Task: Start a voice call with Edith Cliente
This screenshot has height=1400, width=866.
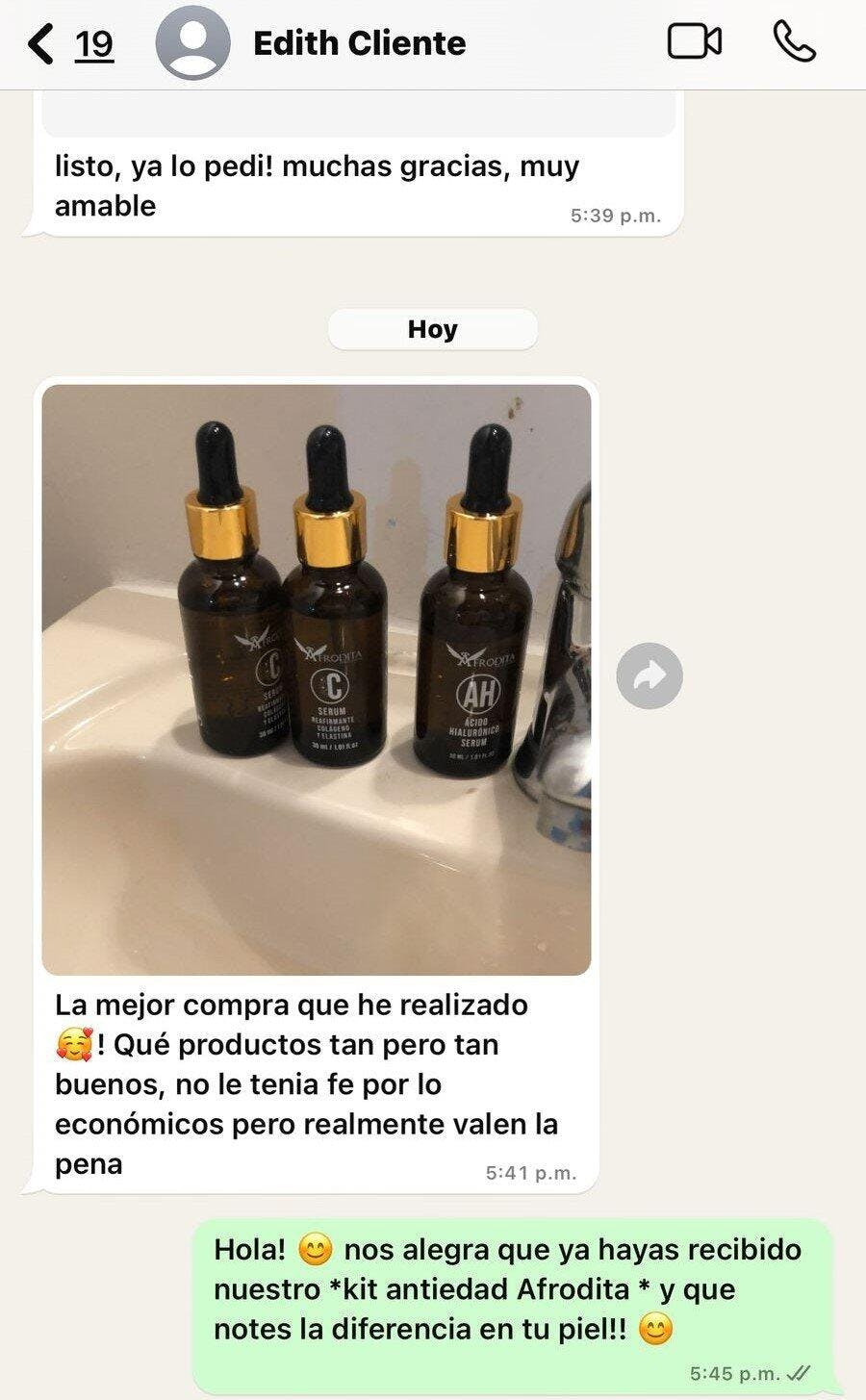Action: click(x=794, y=42)
